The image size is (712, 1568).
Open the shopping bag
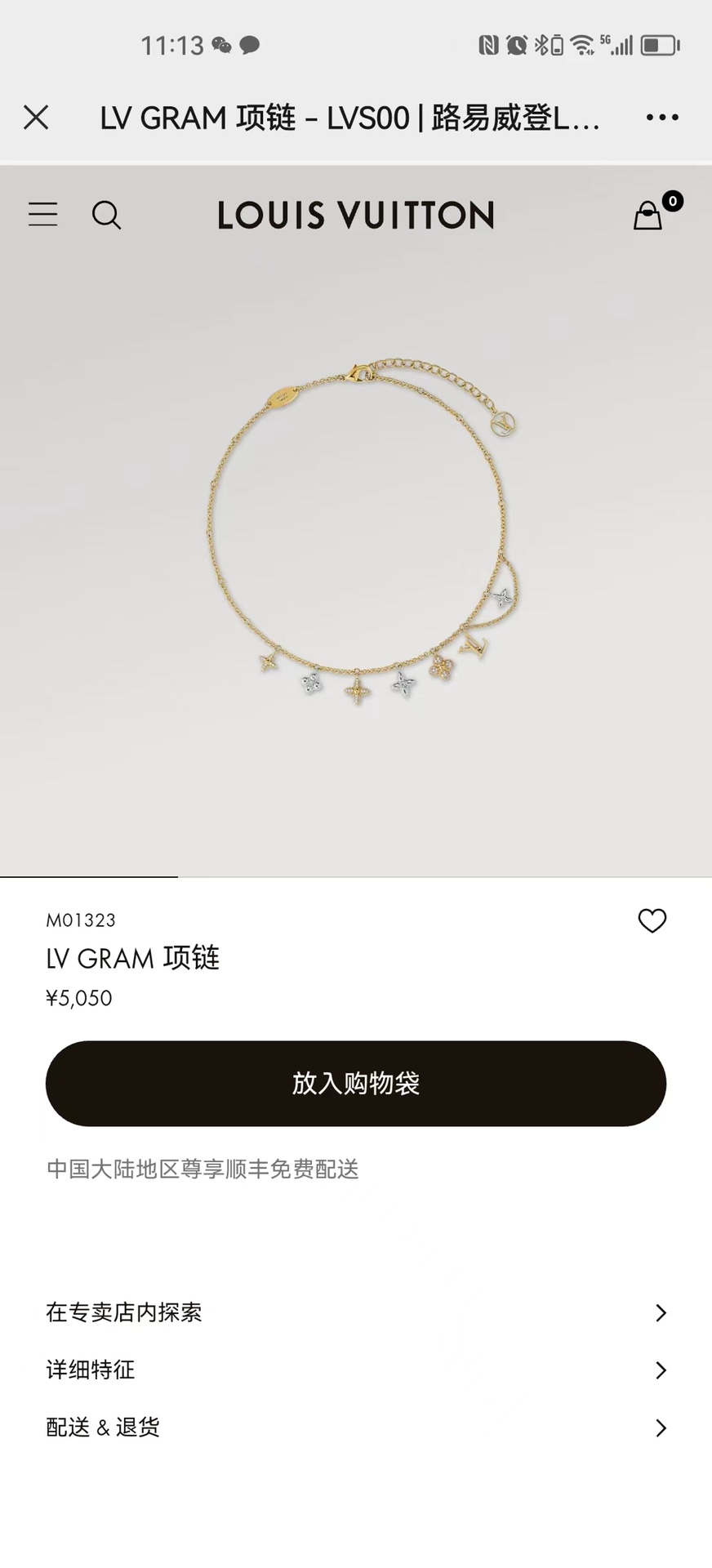[648, 216]
